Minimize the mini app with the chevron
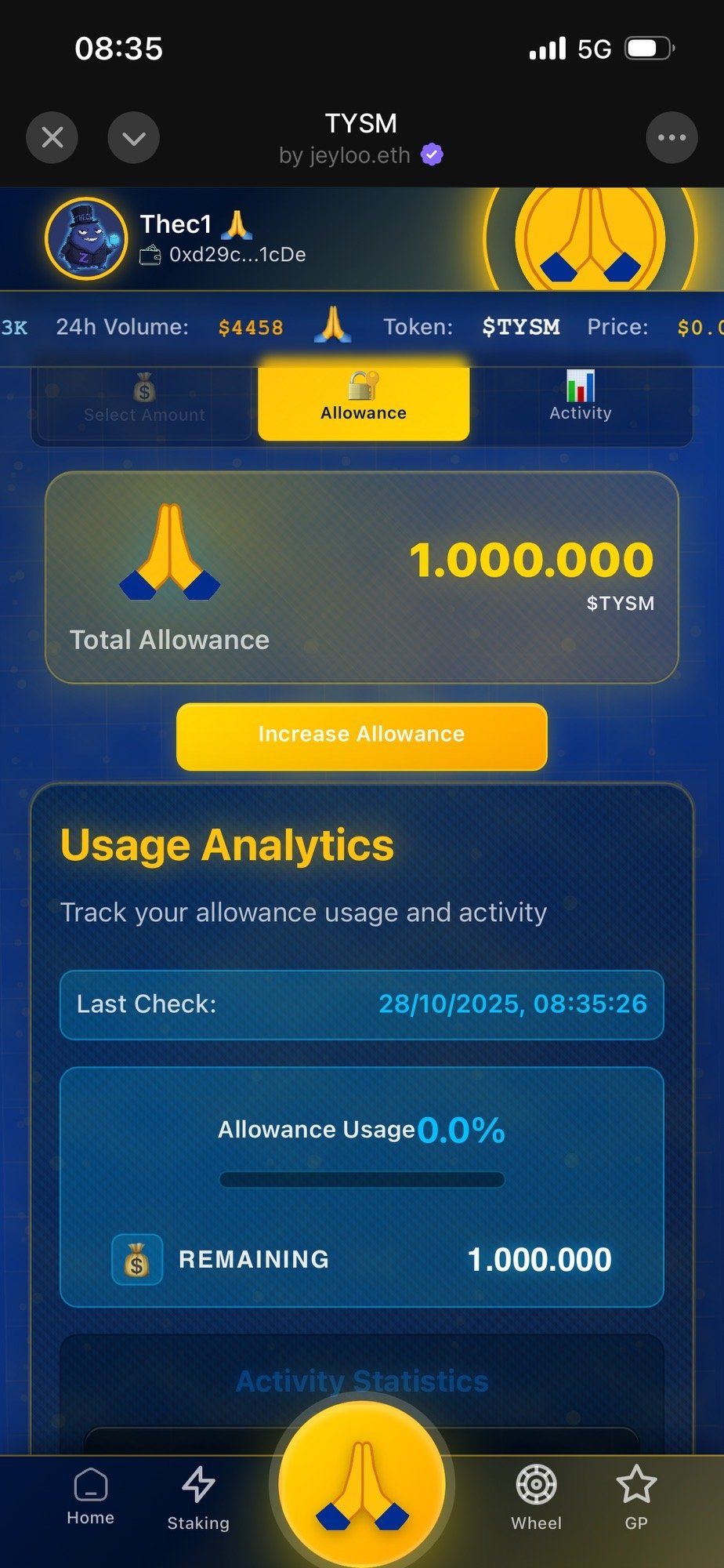 [133, 138]
